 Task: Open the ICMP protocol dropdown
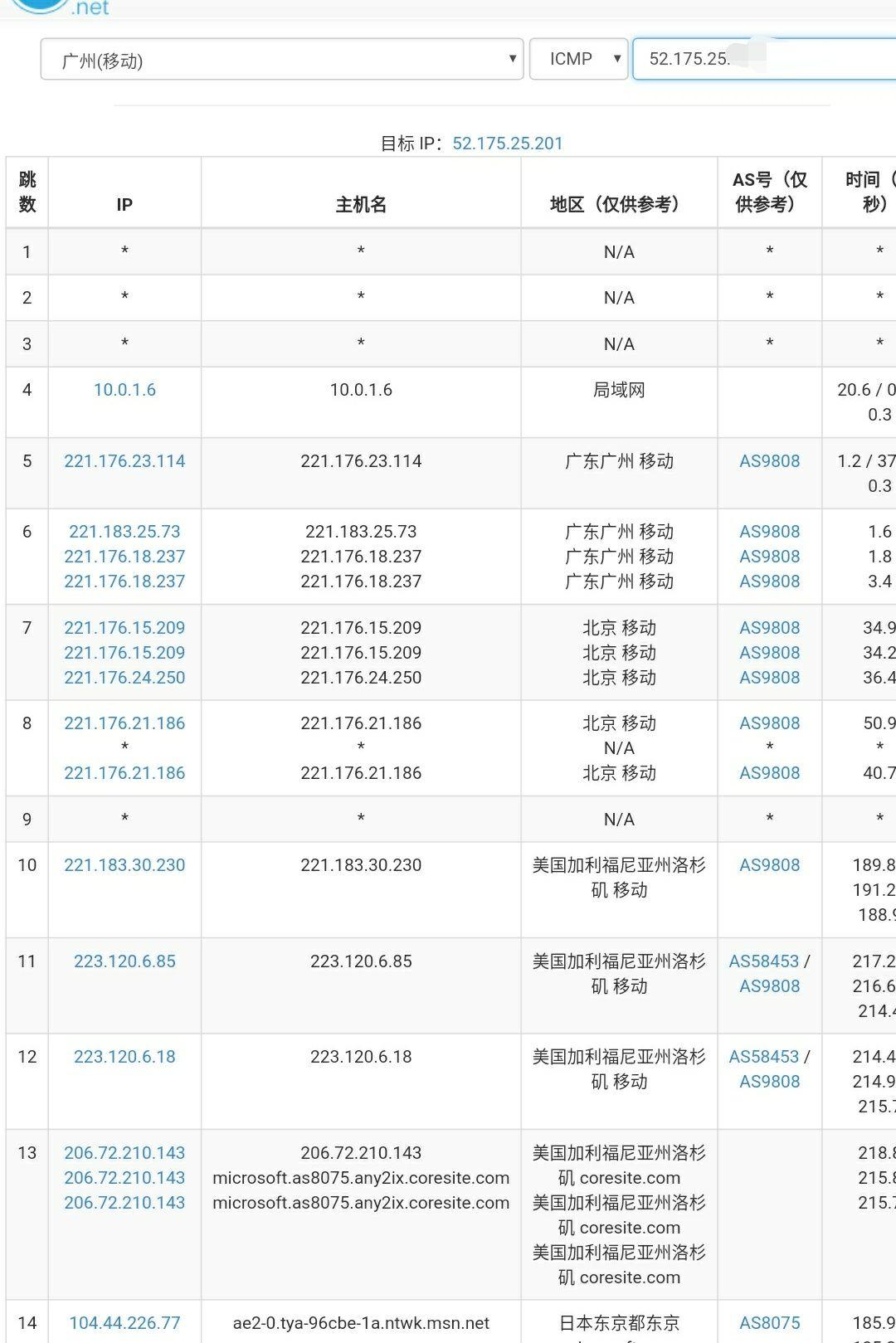pos(578,59)
